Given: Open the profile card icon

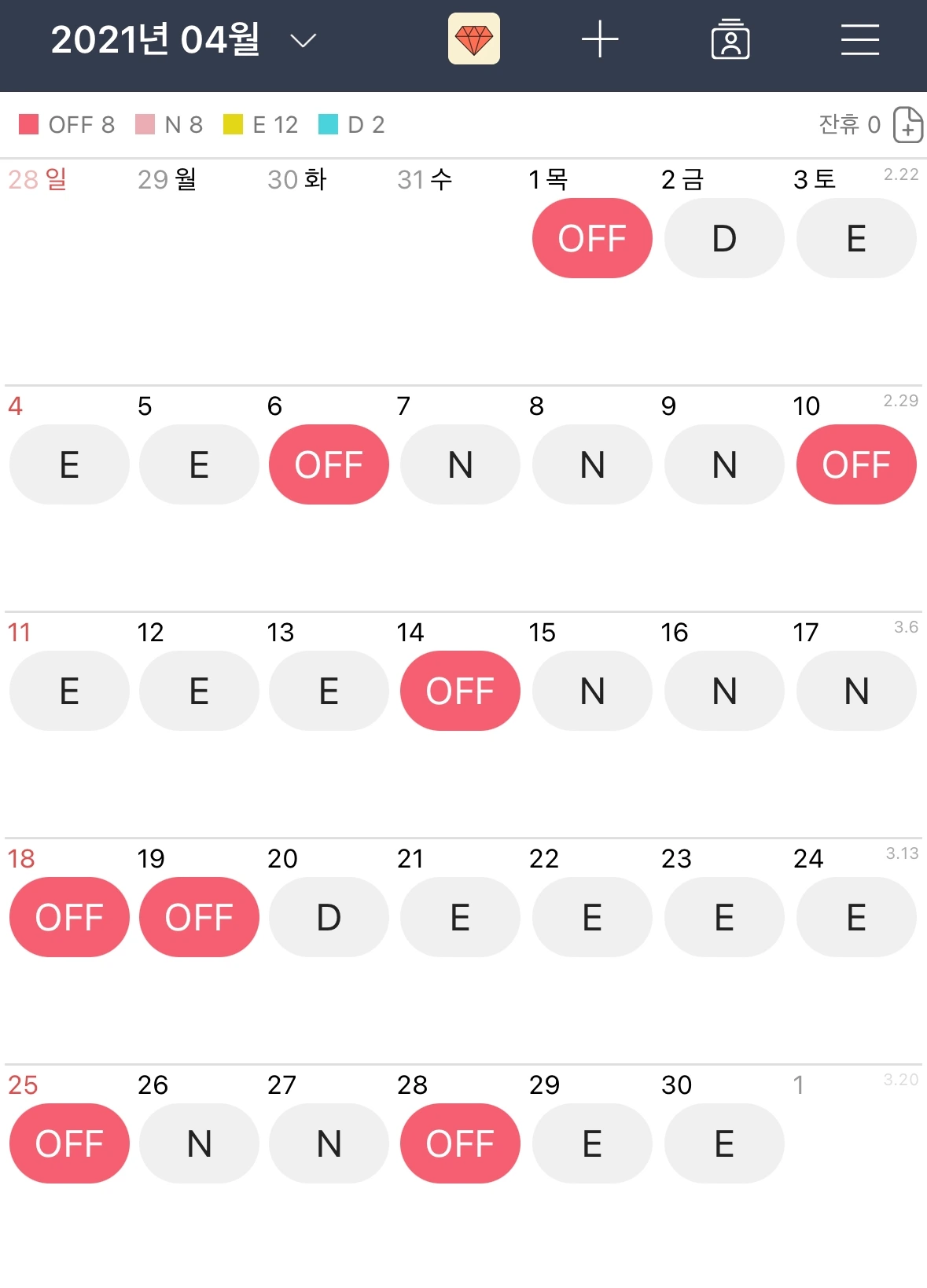Looking at the screenshot, I should point(730,39).
